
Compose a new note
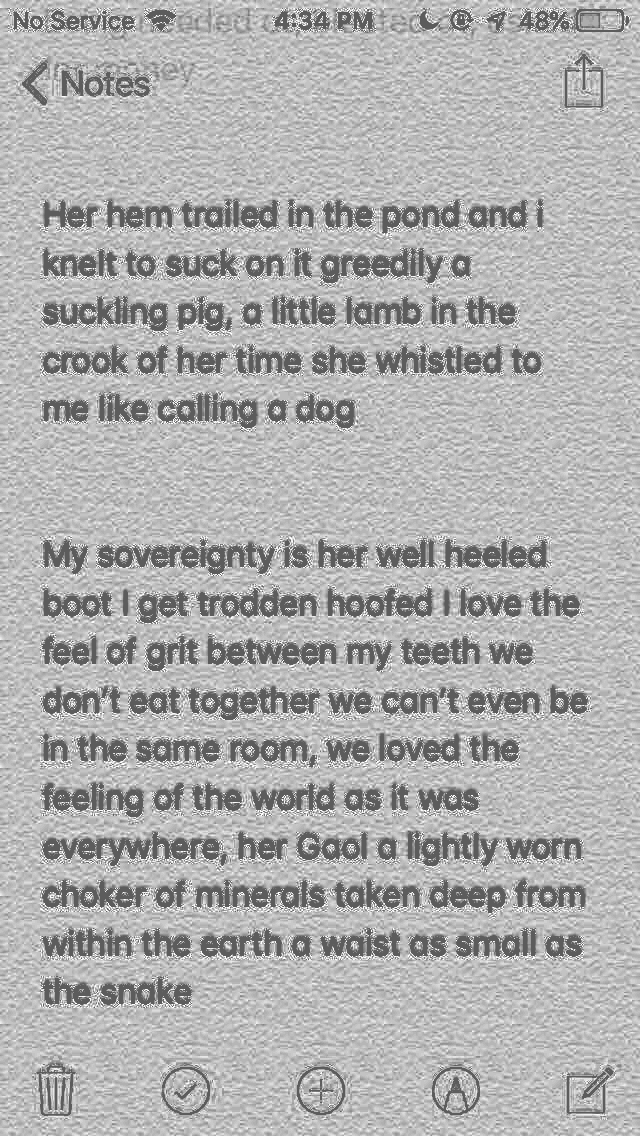[589, 1090]
